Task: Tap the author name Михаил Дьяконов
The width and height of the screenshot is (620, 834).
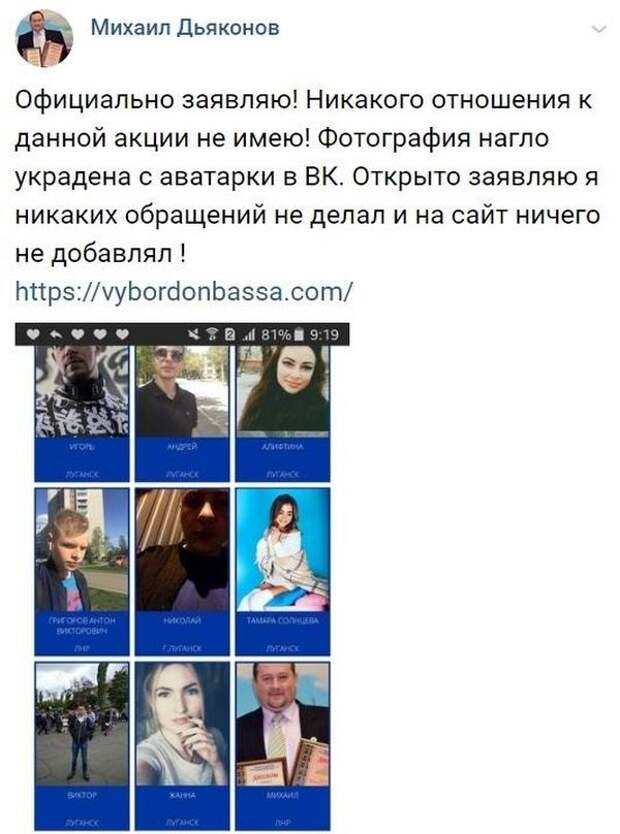Action: [x=185, y=28]
